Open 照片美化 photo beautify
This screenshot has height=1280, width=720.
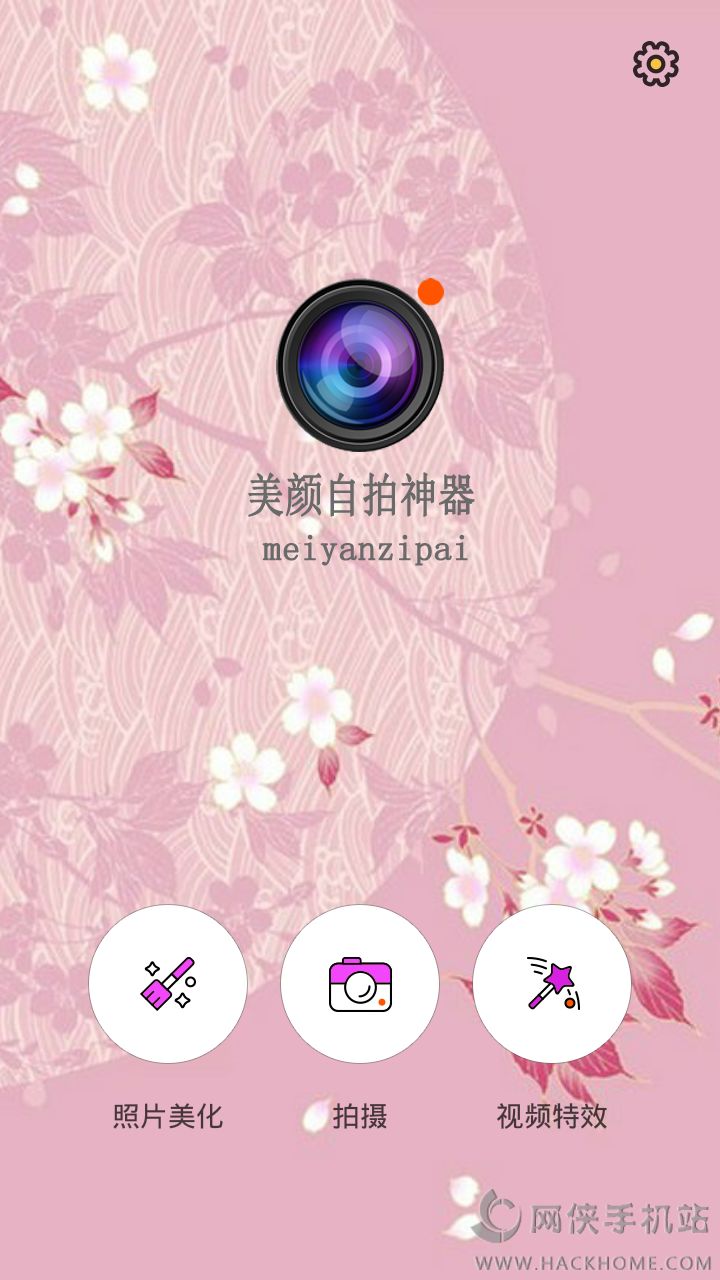tap(168, 984)
